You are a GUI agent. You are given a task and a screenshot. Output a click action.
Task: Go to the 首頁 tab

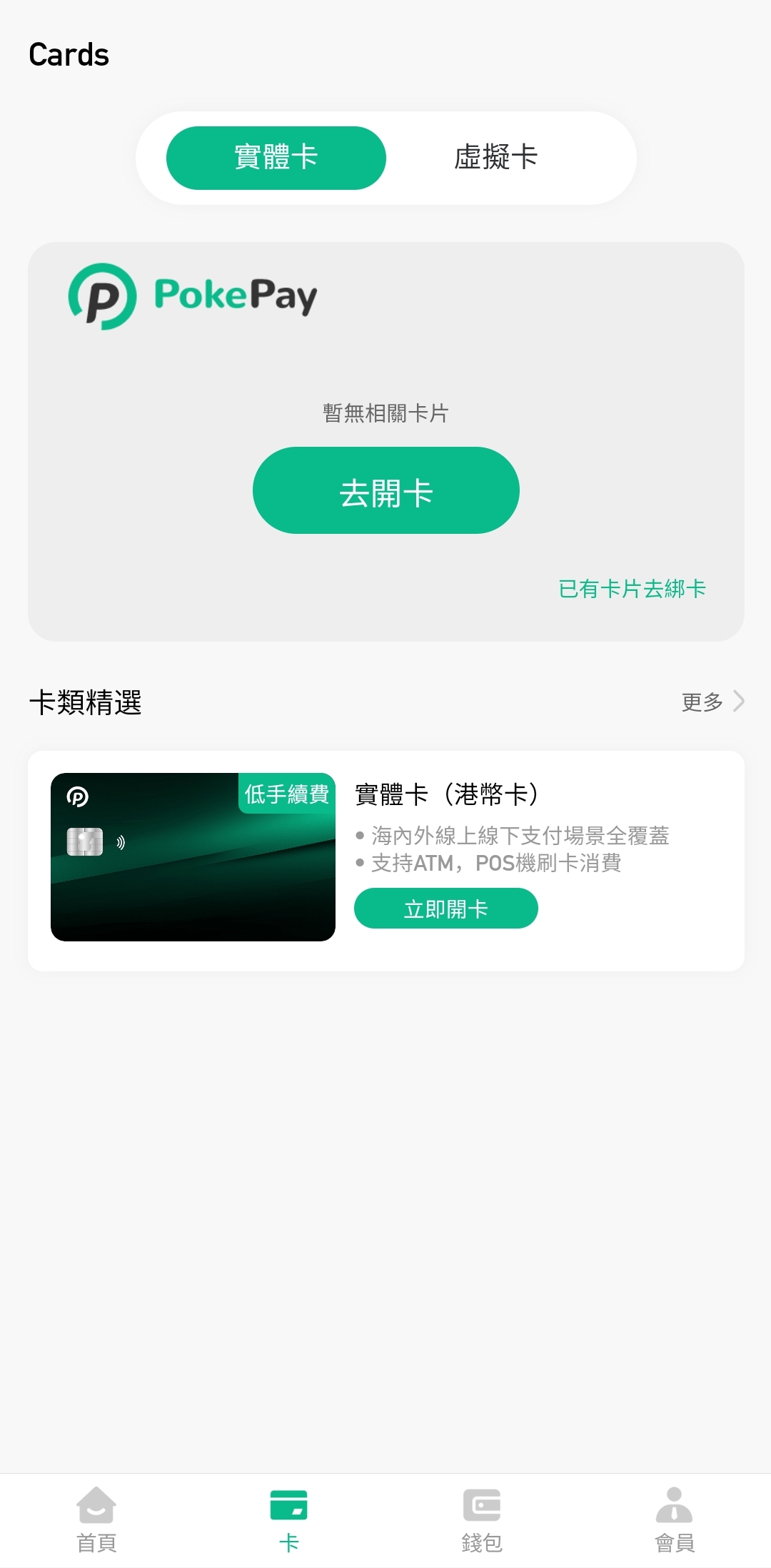(96, 1520)
